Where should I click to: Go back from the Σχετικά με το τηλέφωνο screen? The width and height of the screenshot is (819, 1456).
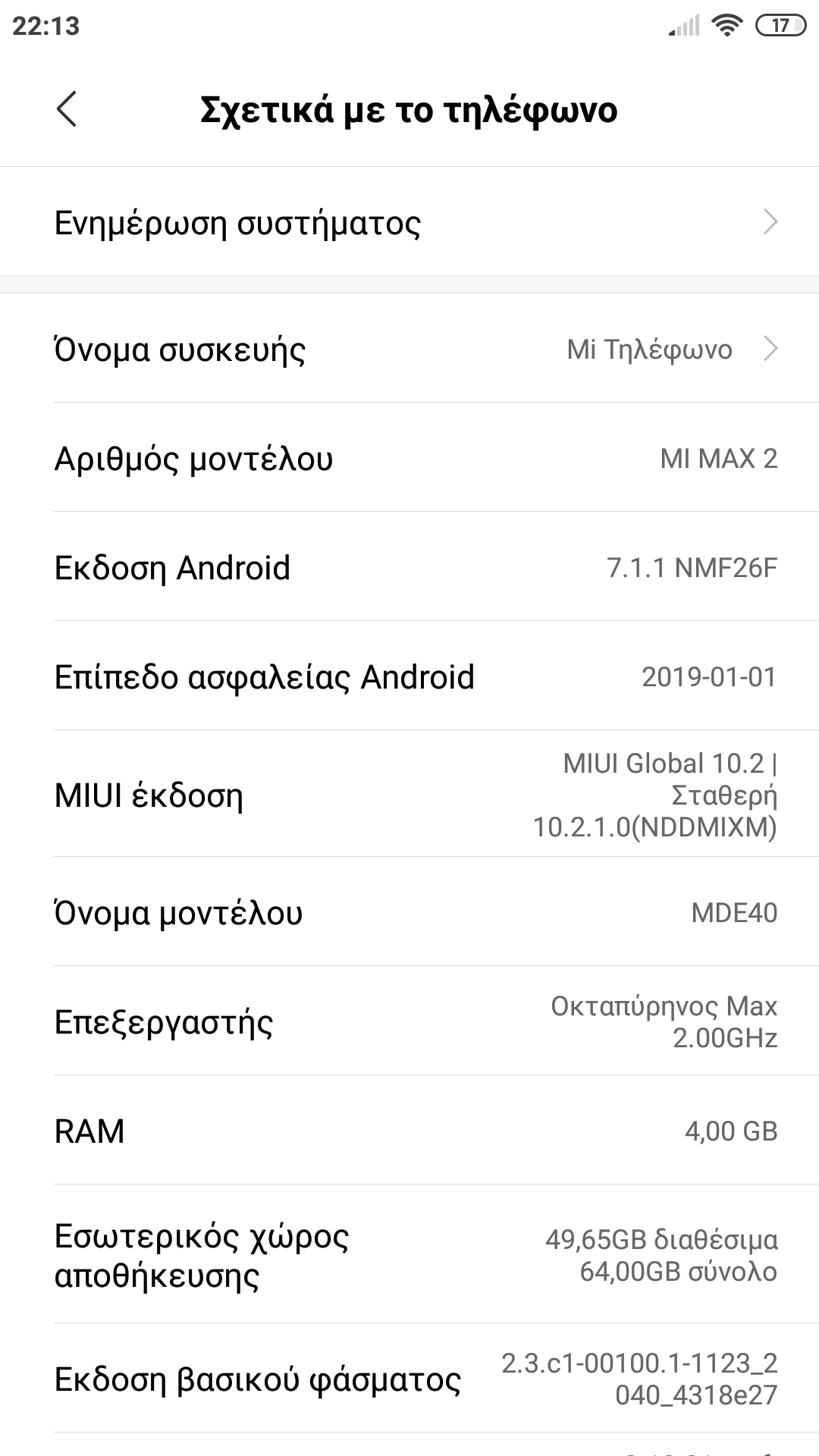coord(67,109)
